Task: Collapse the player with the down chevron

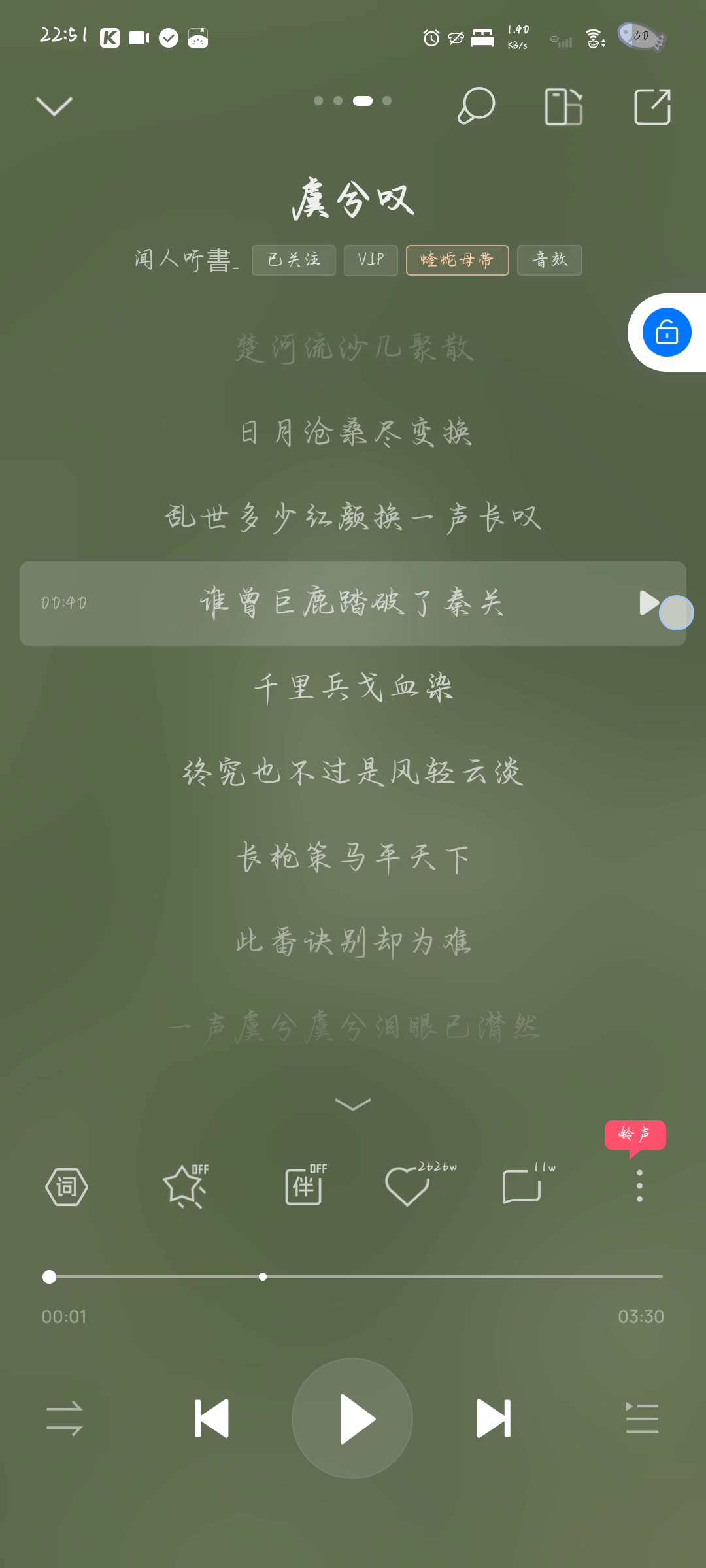Action: (x=54, y=106)
